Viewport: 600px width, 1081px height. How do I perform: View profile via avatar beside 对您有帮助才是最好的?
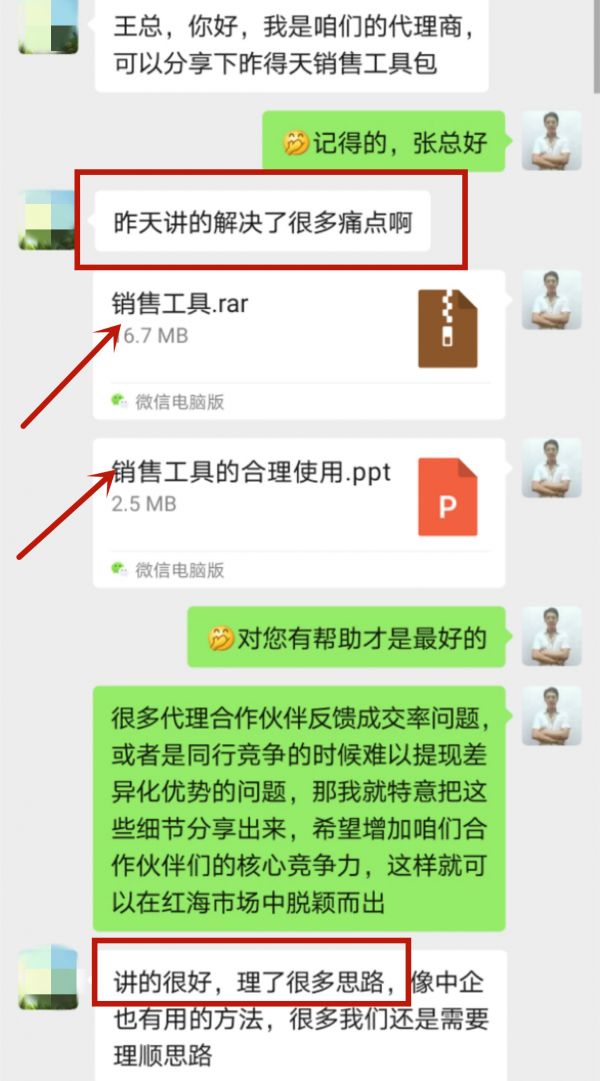pos(551,636)
